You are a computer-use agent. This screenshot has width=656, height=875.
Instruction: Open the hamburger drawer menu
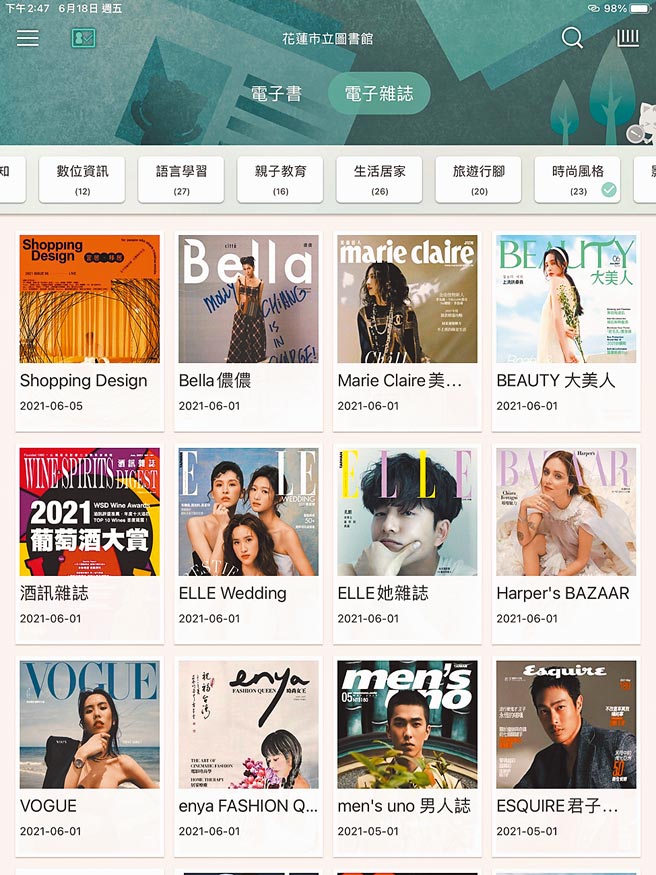28,38
